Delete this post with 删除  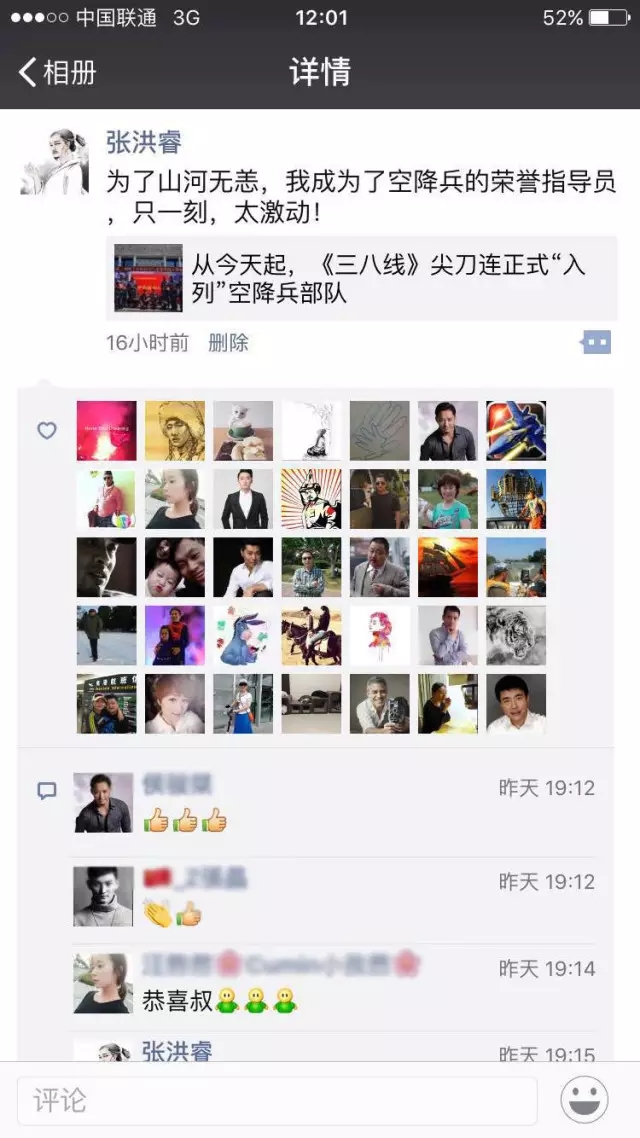228,343
